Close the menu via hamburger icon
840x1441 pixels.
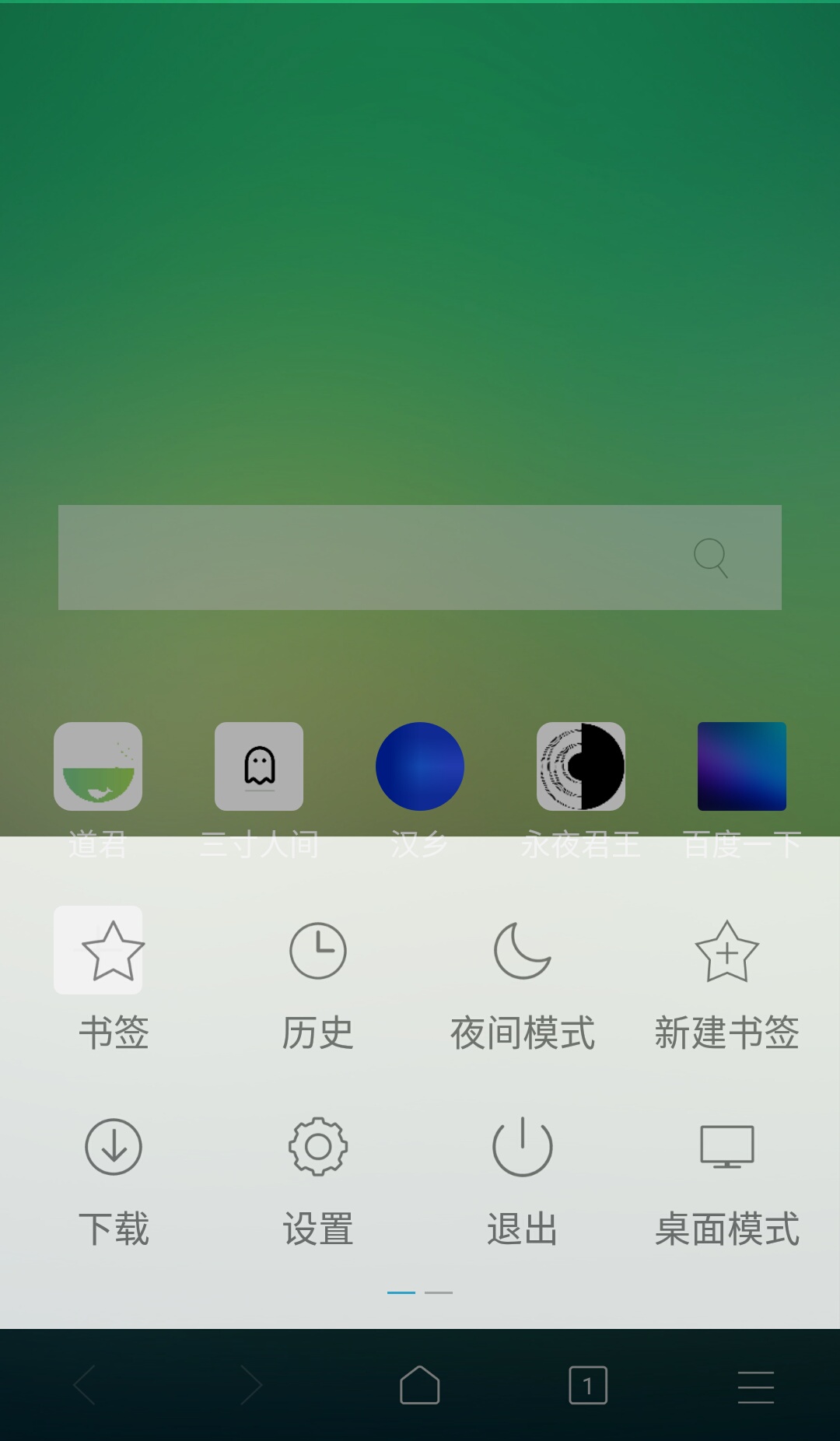(x=755, y=1387)
